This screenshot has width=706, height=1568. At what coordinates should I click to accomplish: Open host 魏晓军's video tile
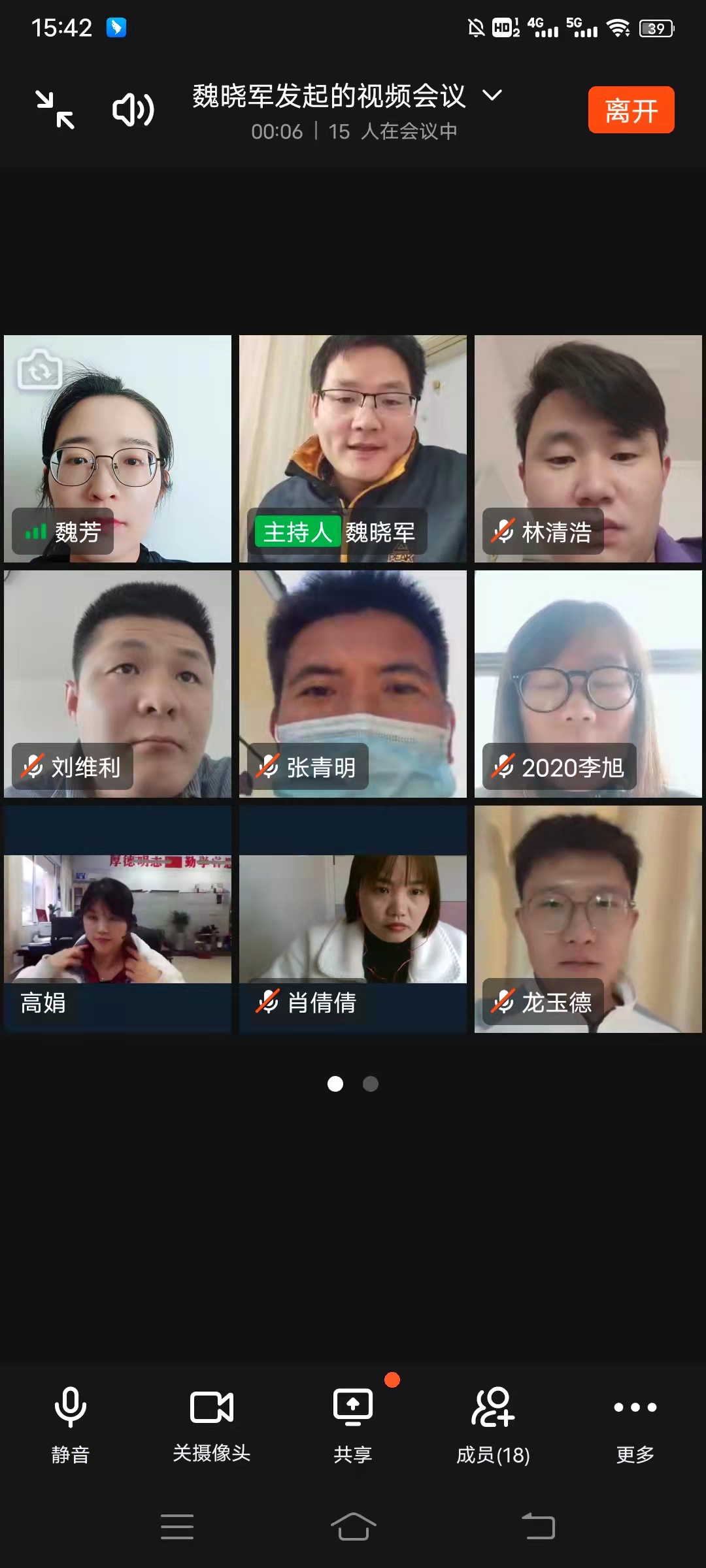(x=353, y=449)
